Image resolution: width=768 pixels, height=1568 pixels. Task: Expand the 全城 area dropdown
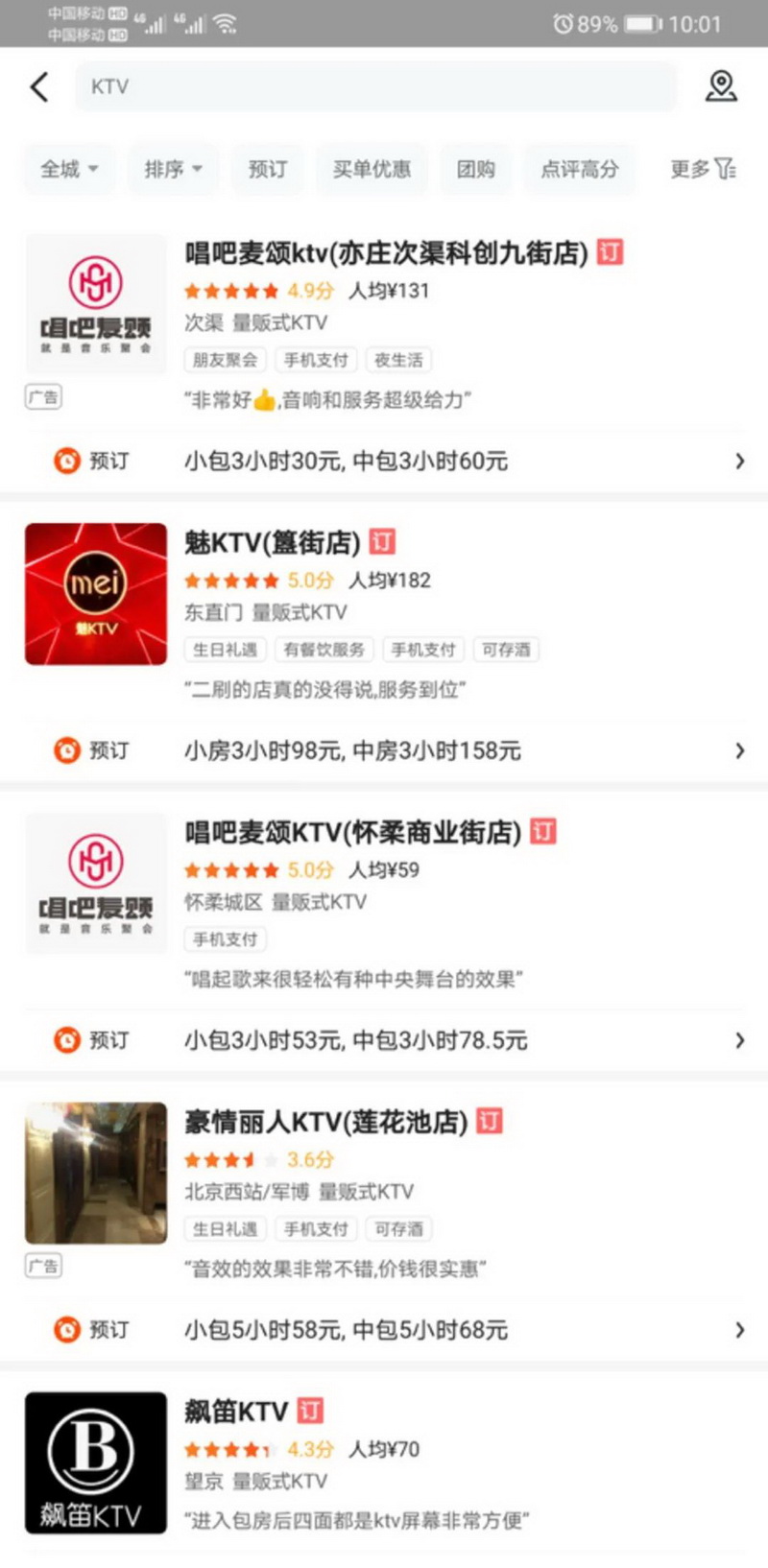pos(69,169)
